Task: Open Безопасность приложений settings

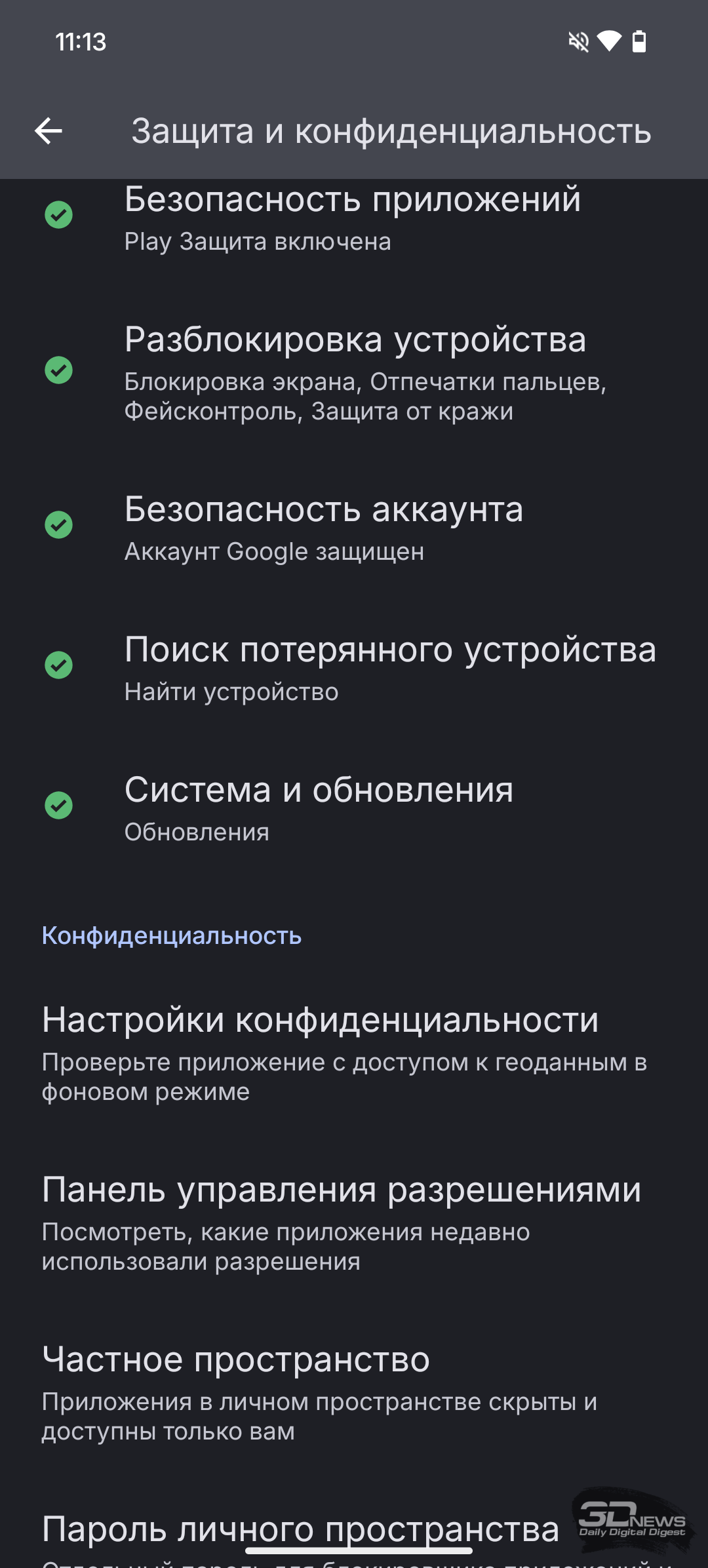Action: tap(354, 220)
